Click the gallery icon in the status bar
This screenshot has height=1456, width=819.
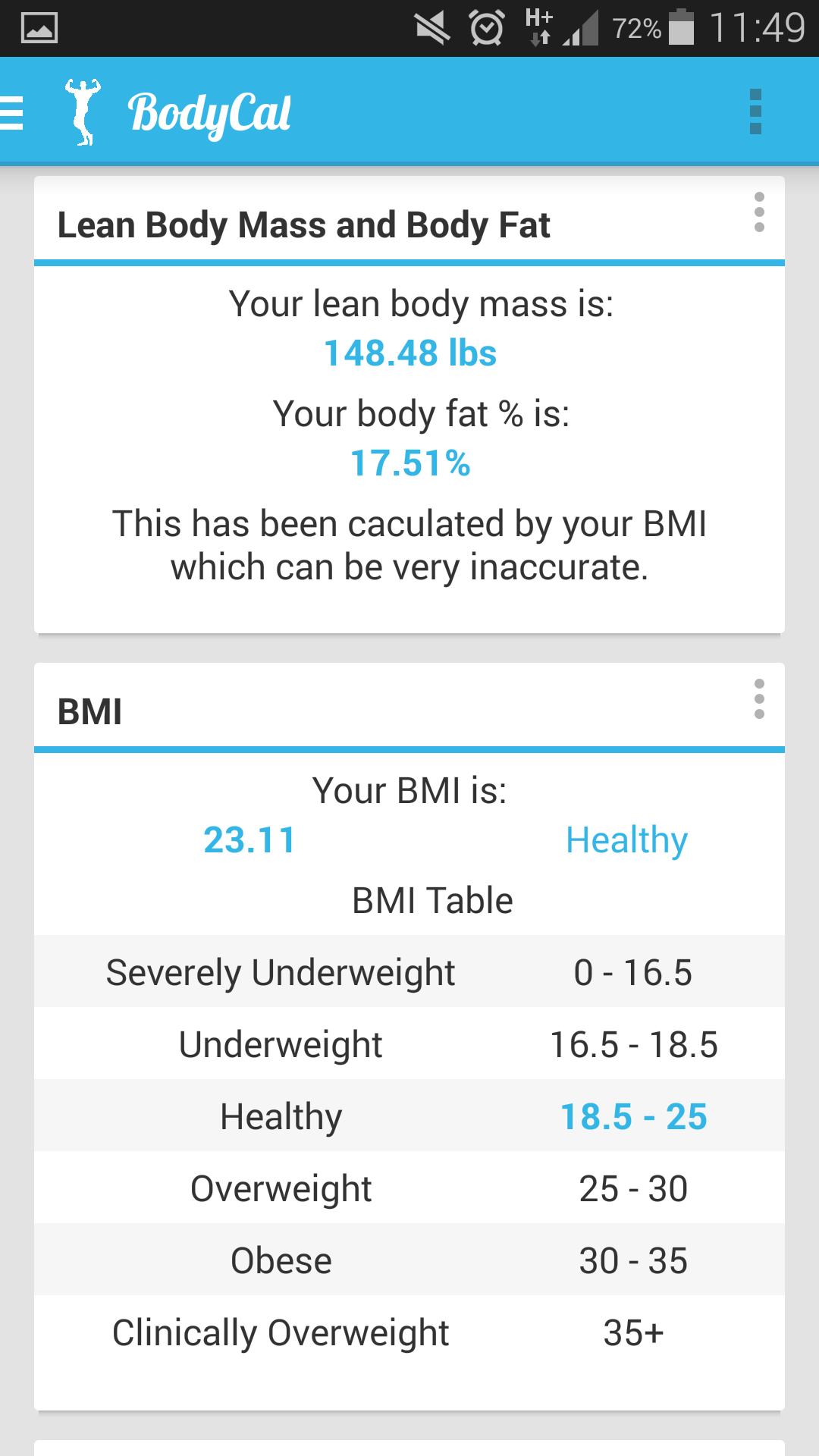tap(39, 27)
